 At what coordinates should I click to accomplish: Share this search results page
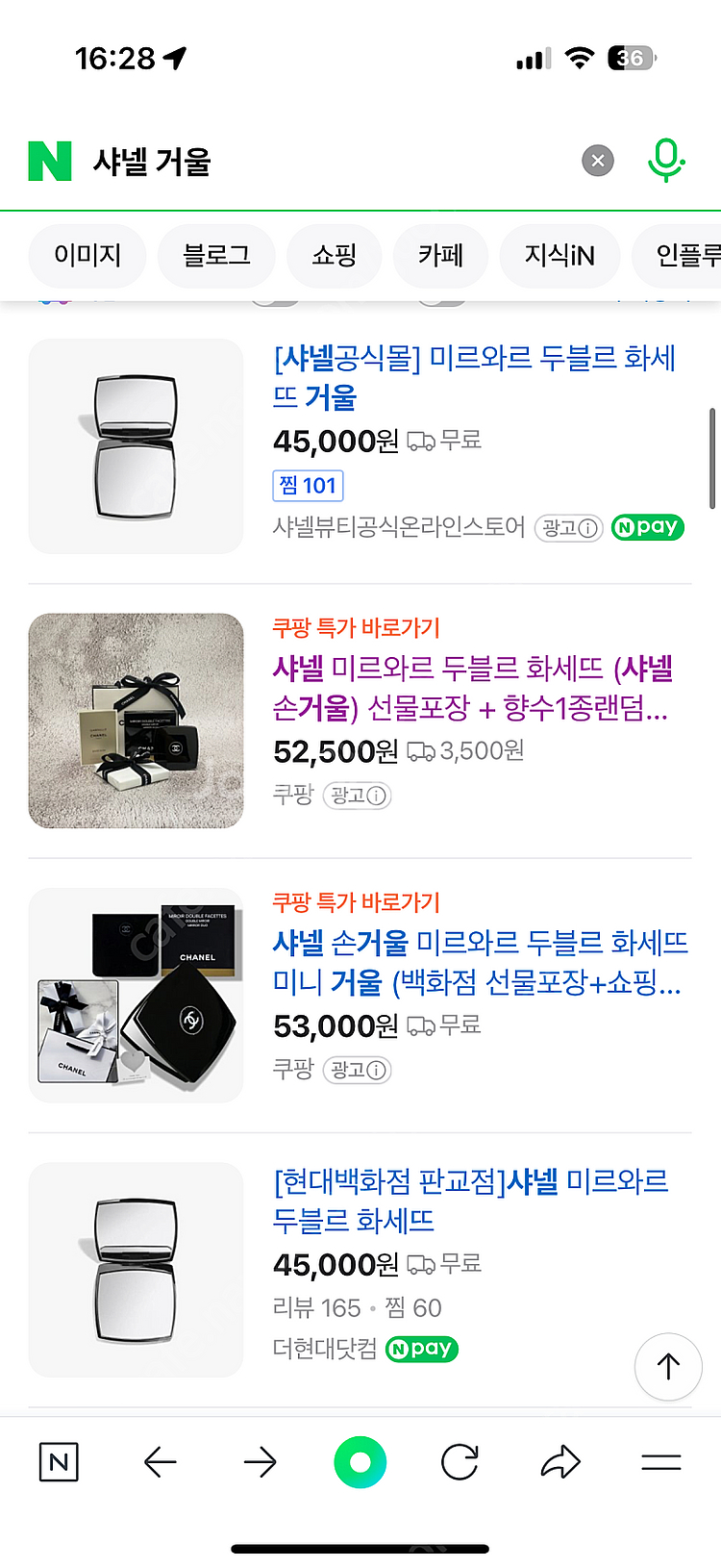coord(560,1463)
